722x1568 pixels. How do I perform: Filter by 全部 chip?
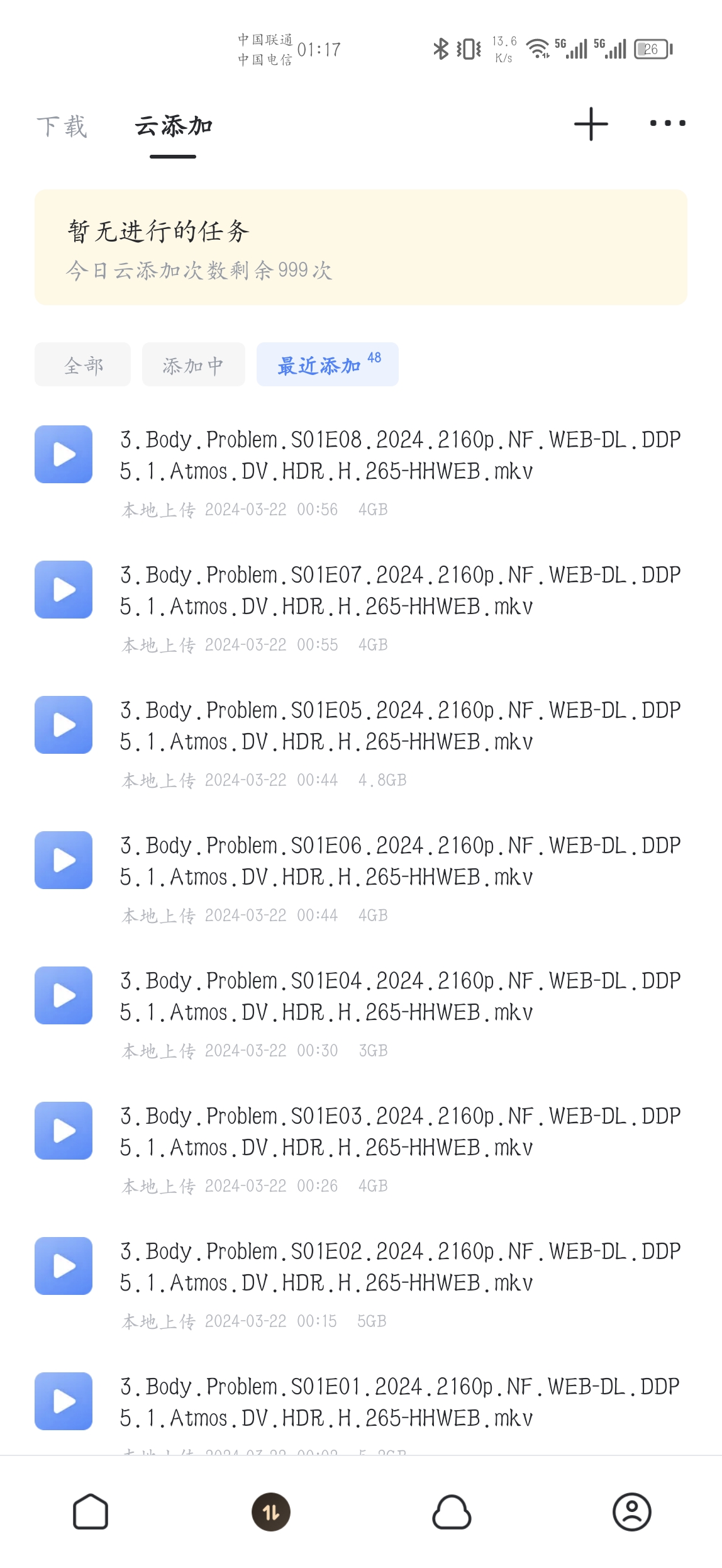coord(83,365)
